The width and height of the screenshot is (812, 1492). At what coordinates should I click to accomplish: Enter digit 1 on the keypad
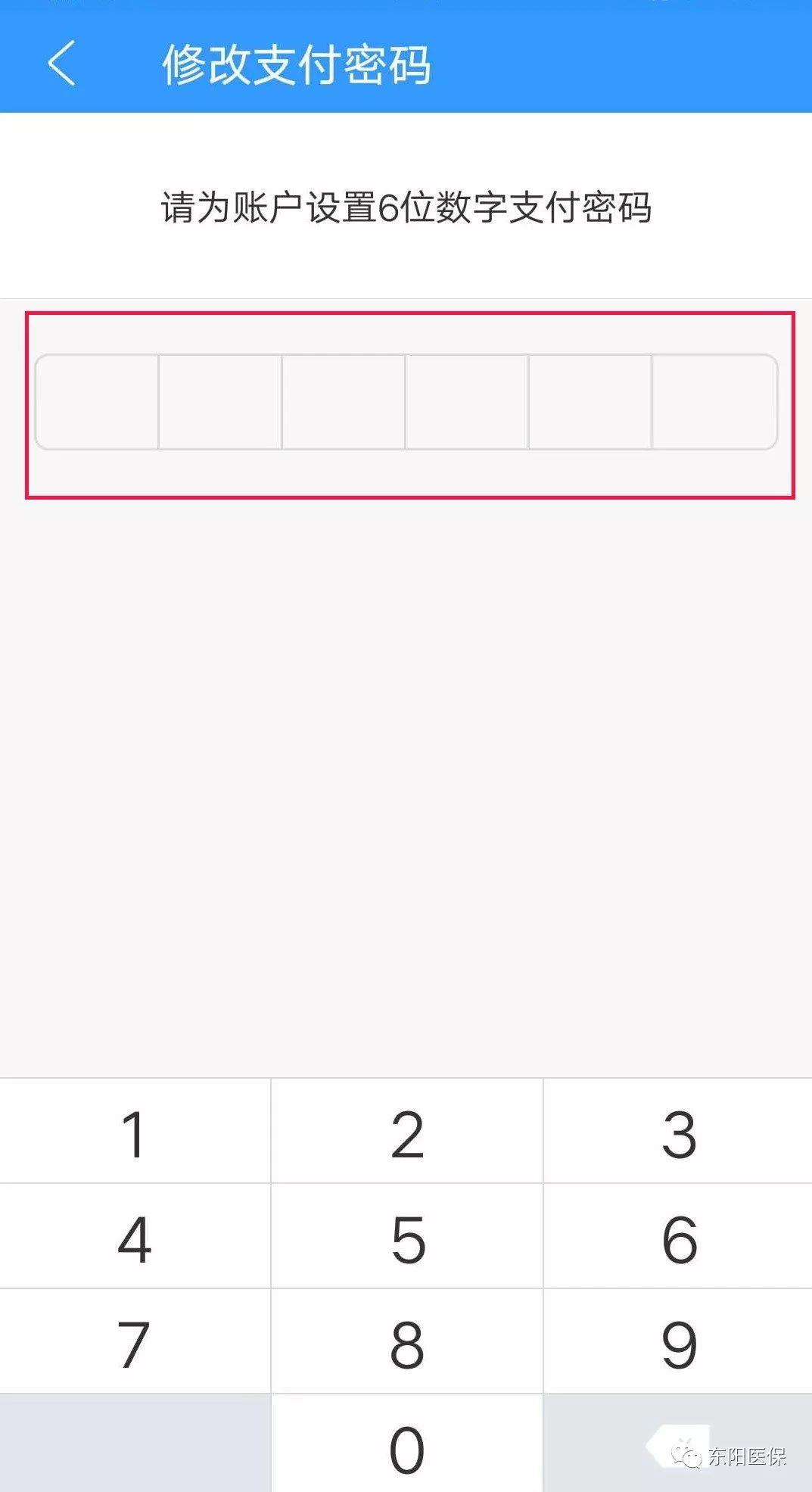tap(135, 1133)
